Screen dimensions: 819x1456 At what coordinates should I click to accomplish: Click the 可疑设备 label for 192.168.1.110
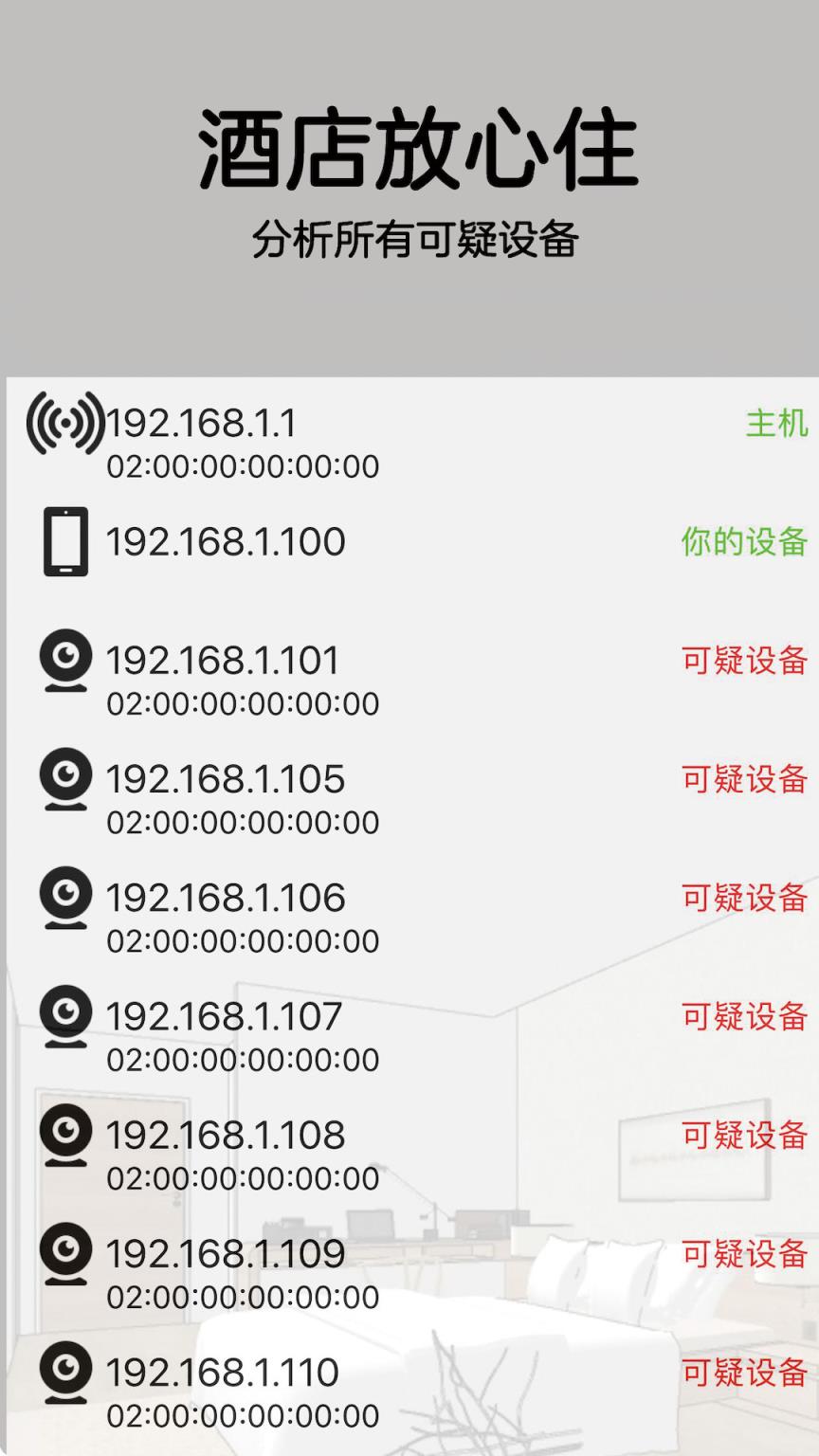pos(744,1372)
